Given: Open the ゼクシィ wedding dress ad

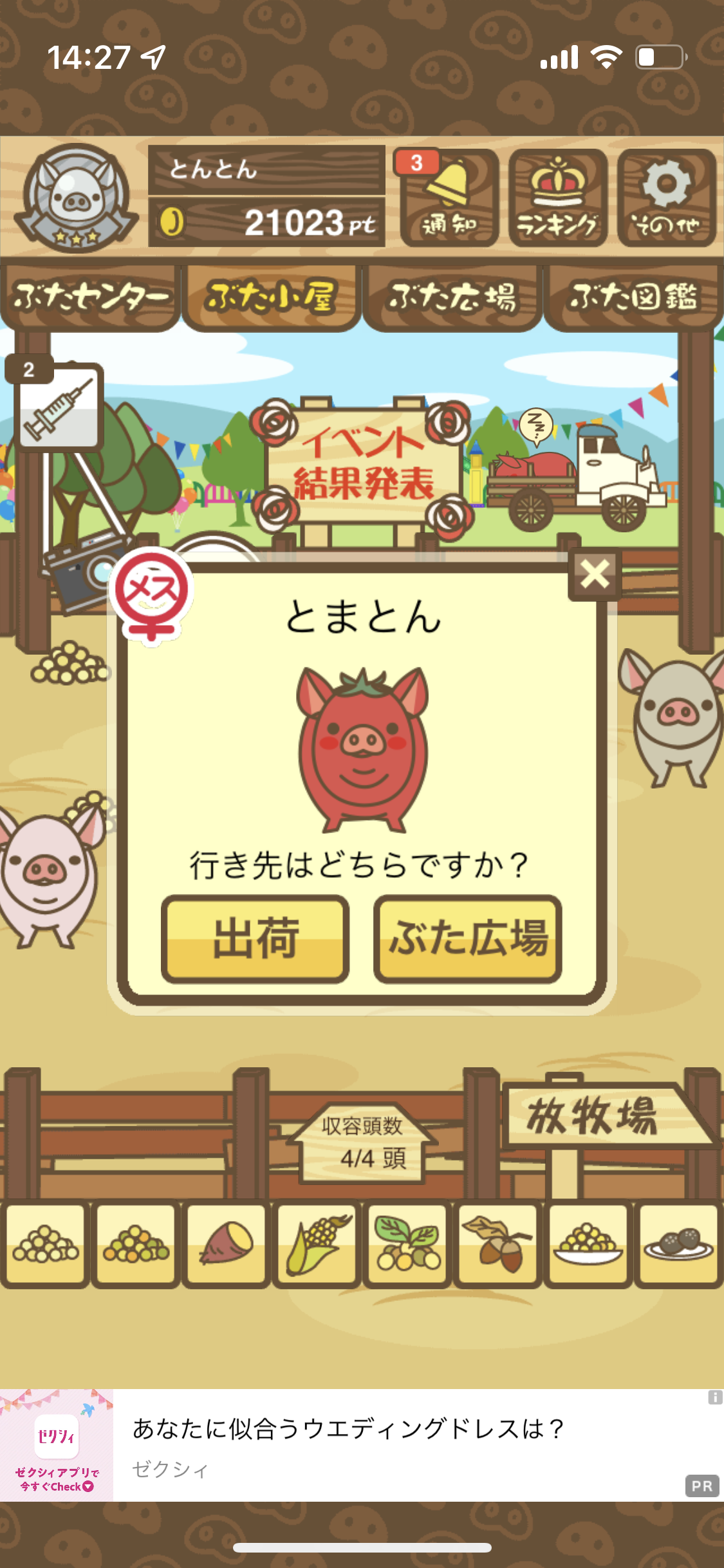Looking at the screenshot, I should click(362, 1446).
